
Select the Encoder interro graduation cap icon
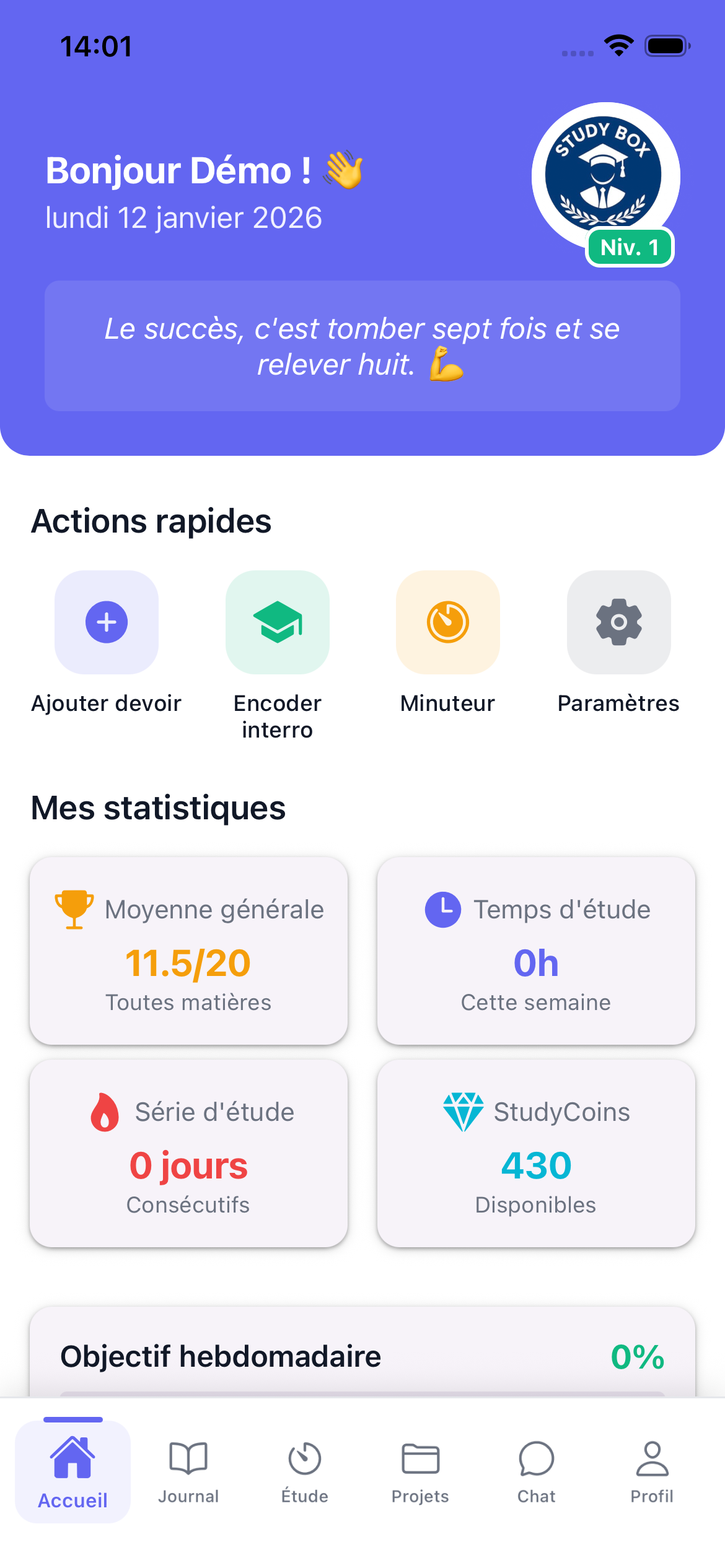click(277, 622)
